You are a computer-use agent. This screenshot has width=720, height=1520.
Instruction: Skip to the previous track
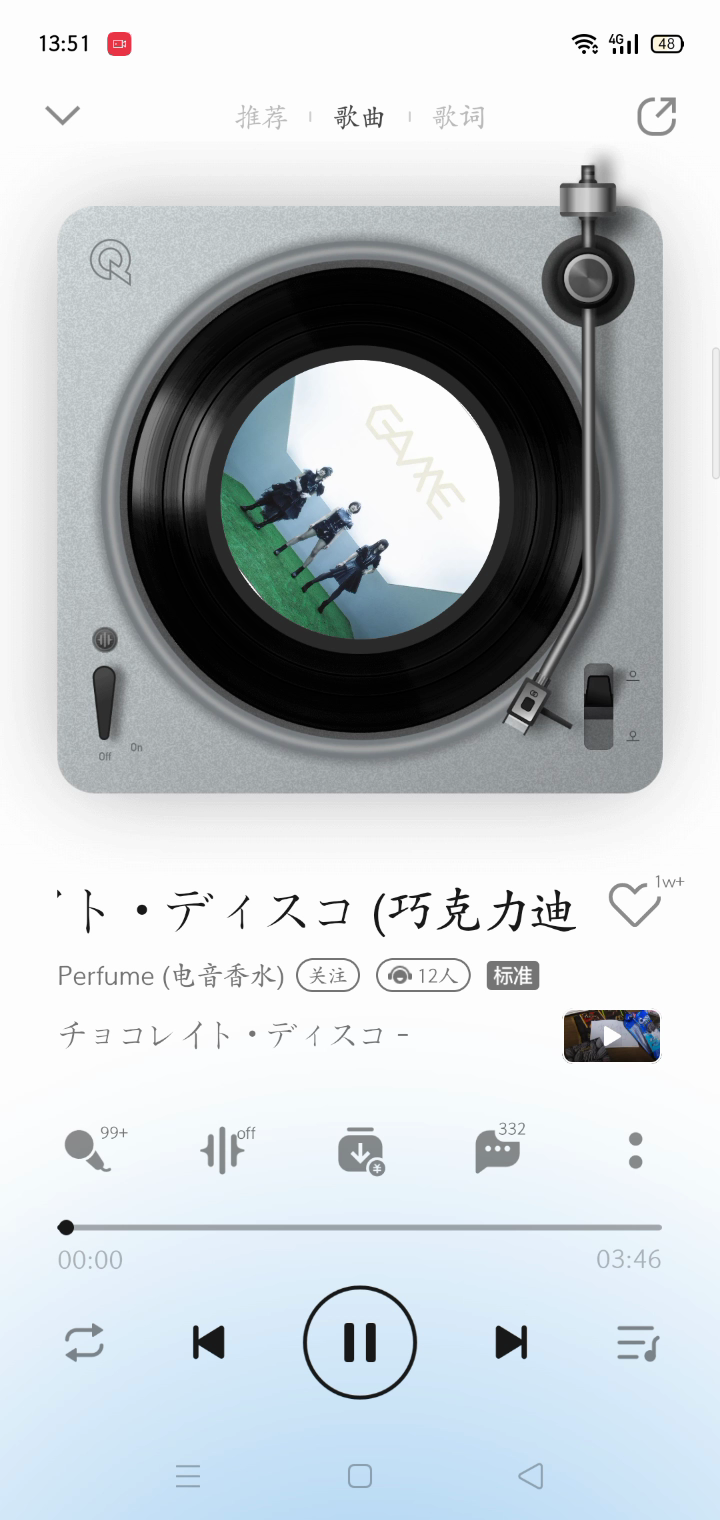tap(208, 1342)
